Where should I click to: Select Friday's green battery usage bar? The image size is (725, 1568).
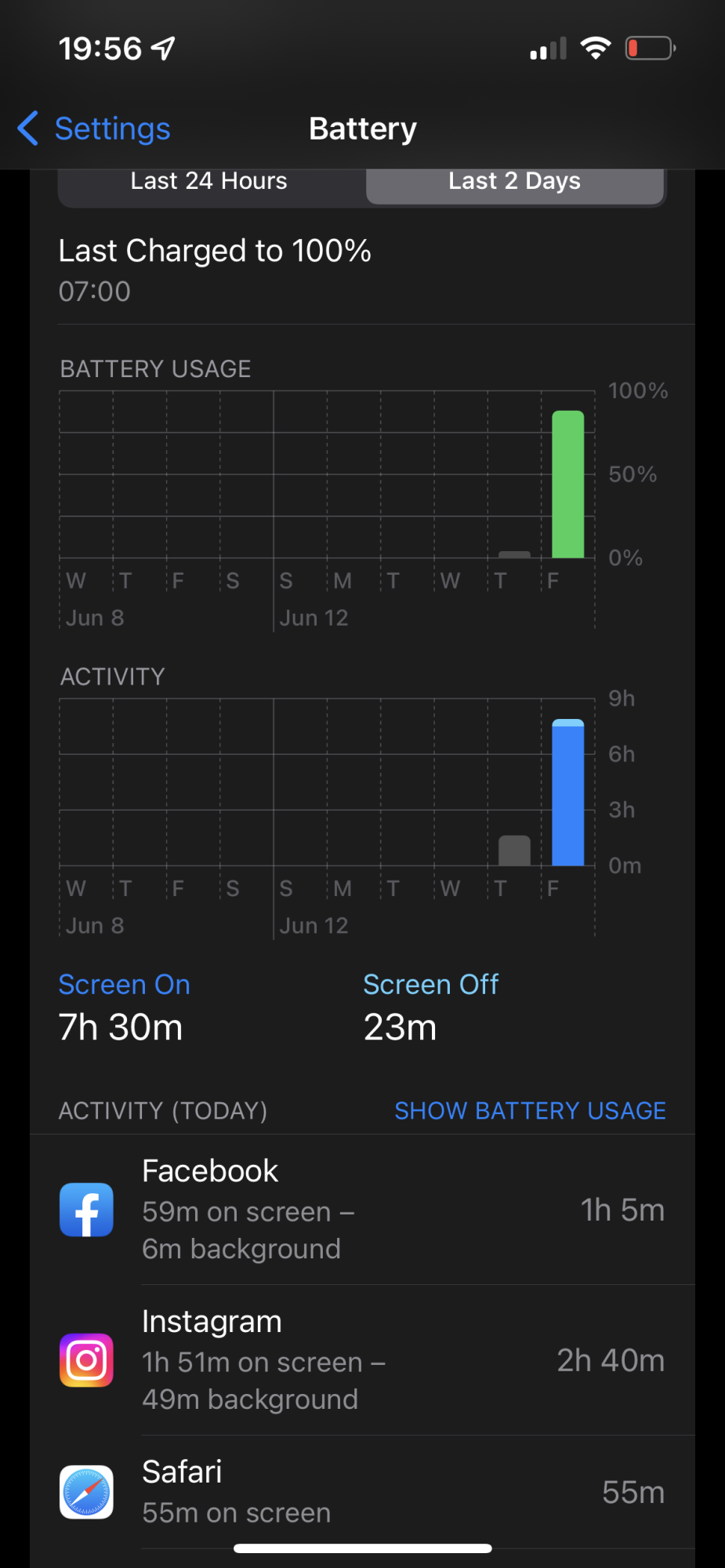(x=567, y=485)
